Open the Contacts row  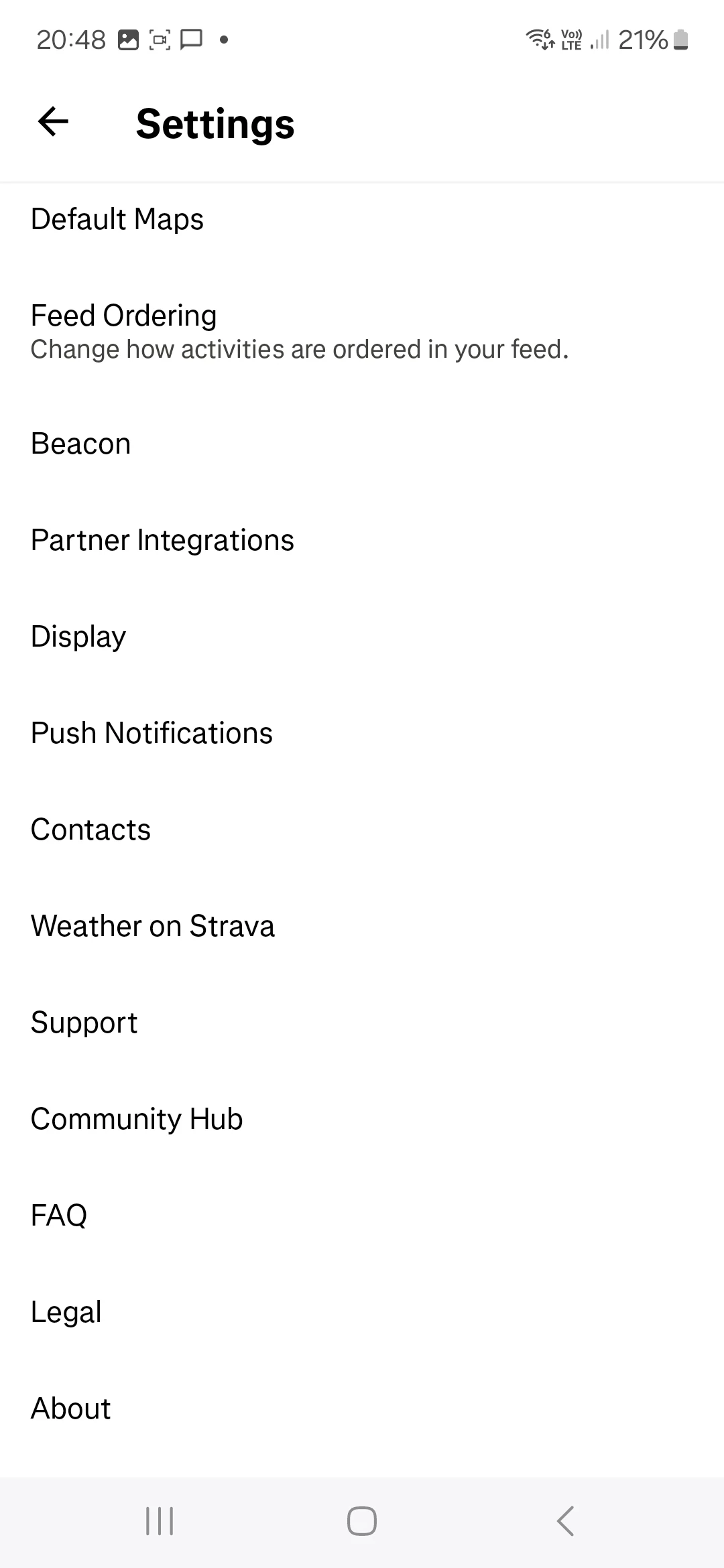coord(362,830)
